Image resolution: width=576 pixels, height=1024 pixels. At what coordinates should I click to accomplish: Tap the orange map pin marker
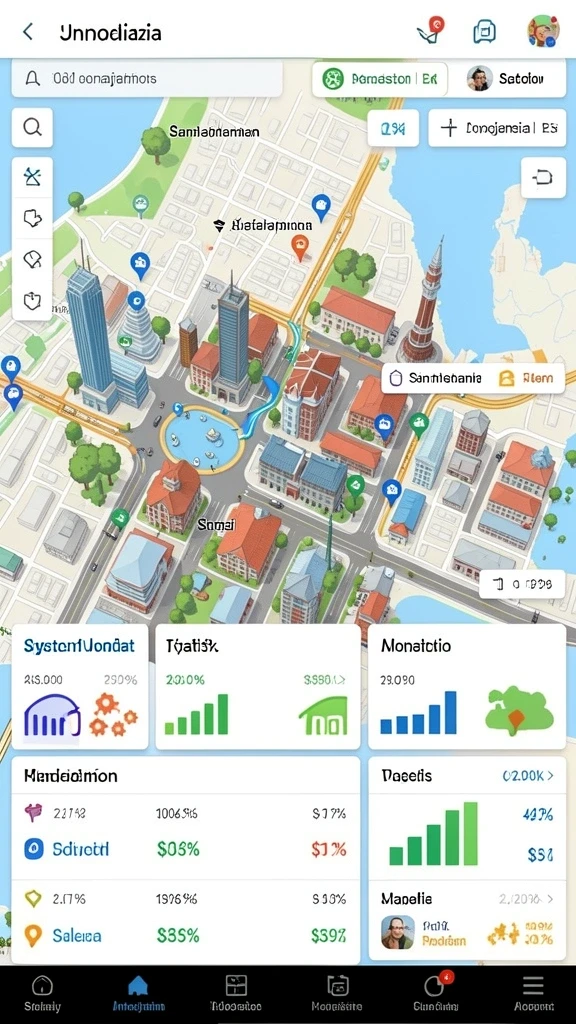pyautogui.click(x=300, y=248)
